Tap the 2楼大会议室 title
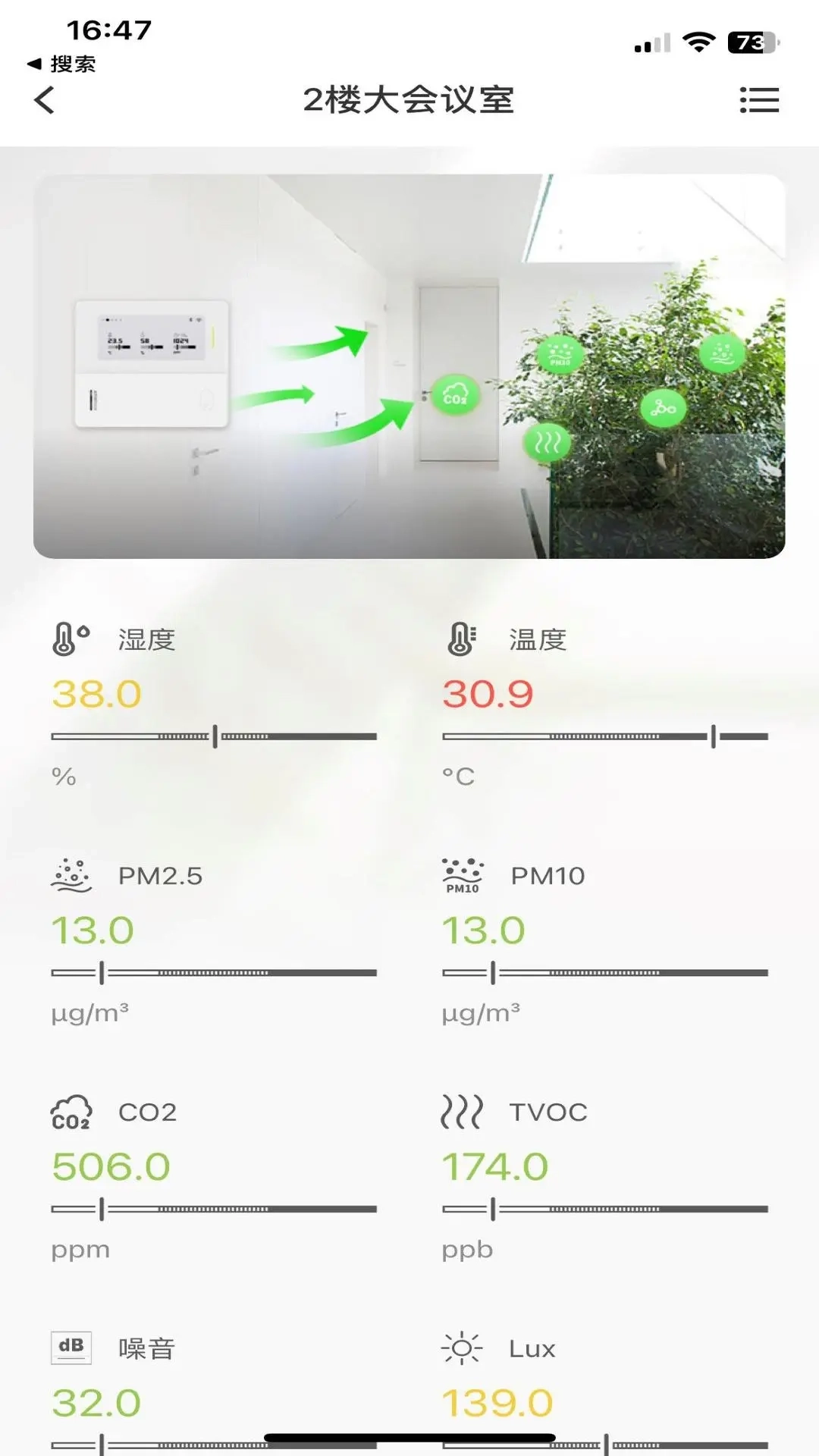The height and width of the screenshot is (1456, 819). point(409,100)
